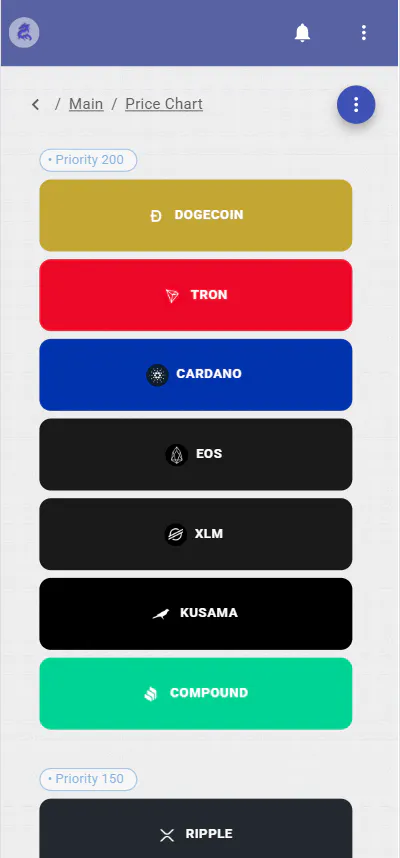Pick the Compound button
Image resolution: width=400 pixels, height=858 pixels.
click(x=196, y=694)
